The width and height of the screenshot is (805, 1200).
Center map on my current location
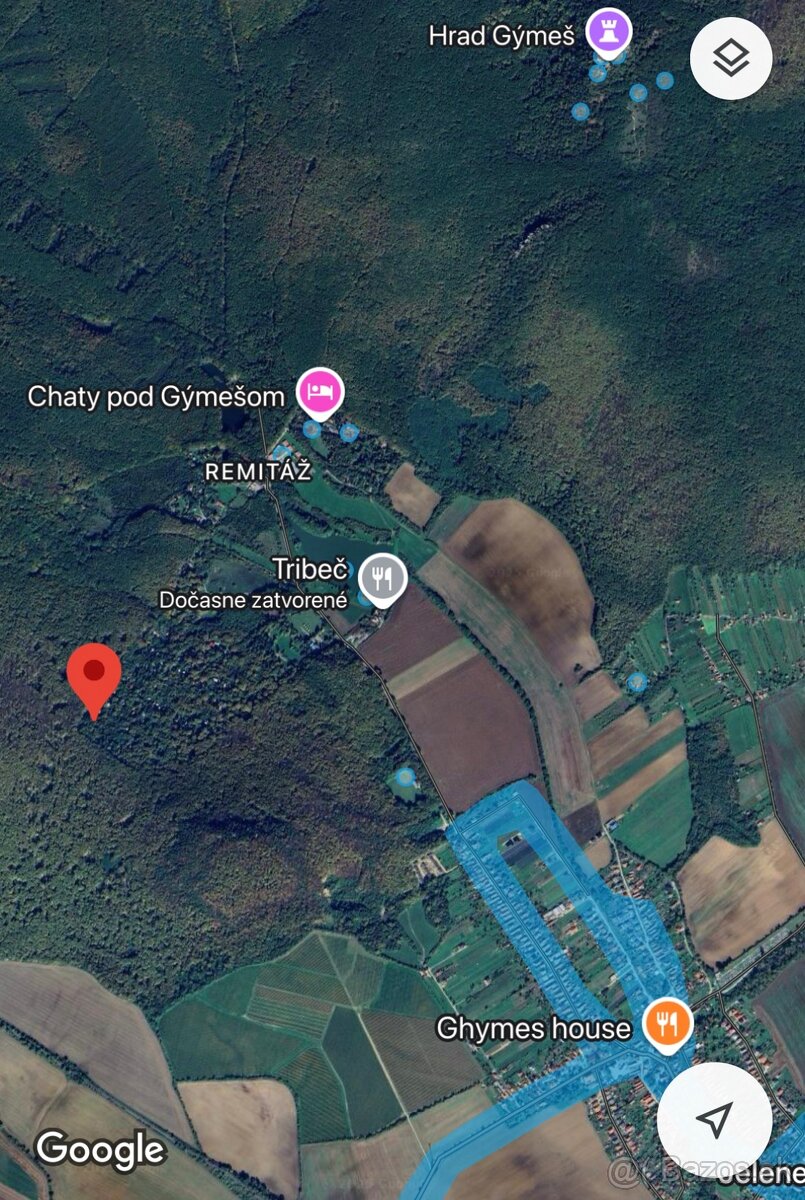tap(714, 1120)
